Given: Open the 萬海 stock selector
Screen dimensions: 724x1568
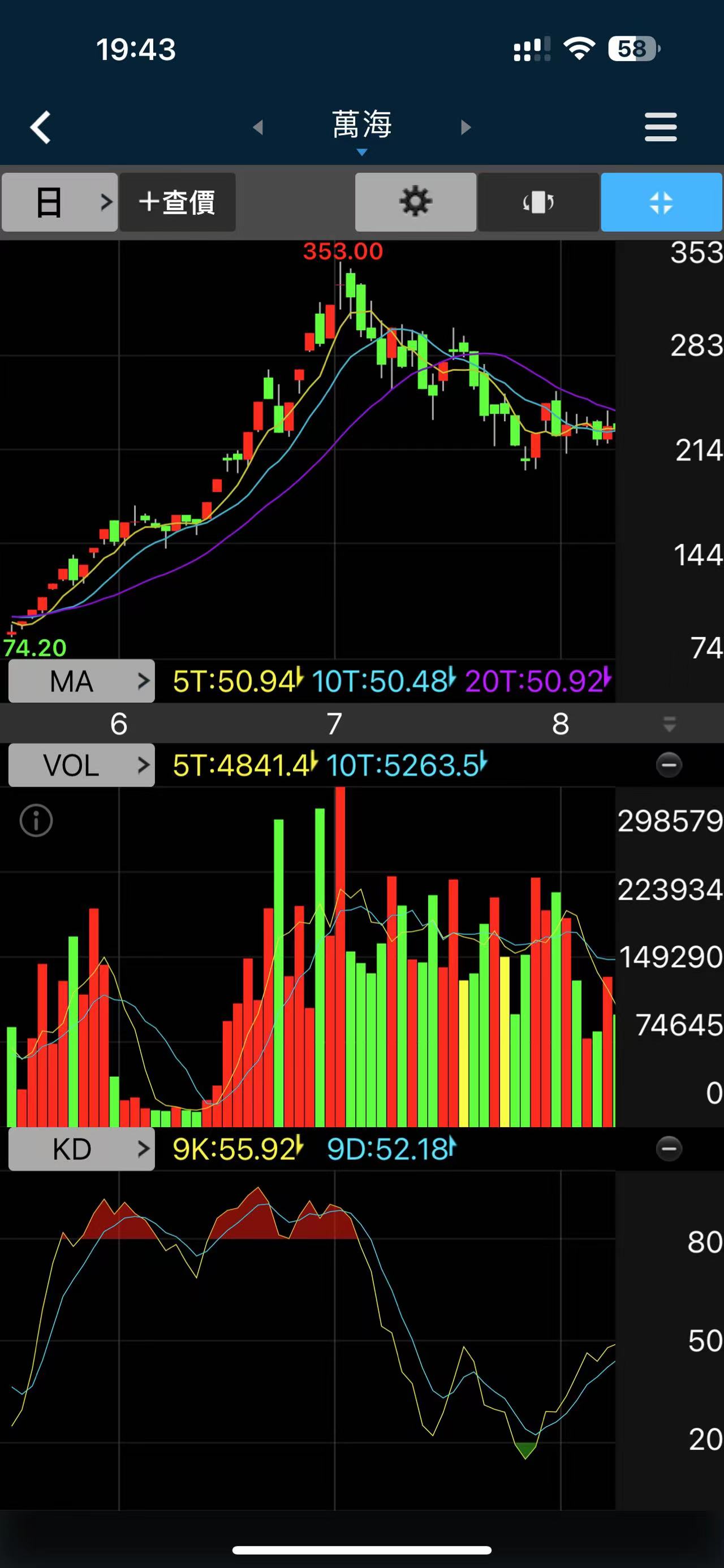Looking at the screenshot, I should pos(361,128).
